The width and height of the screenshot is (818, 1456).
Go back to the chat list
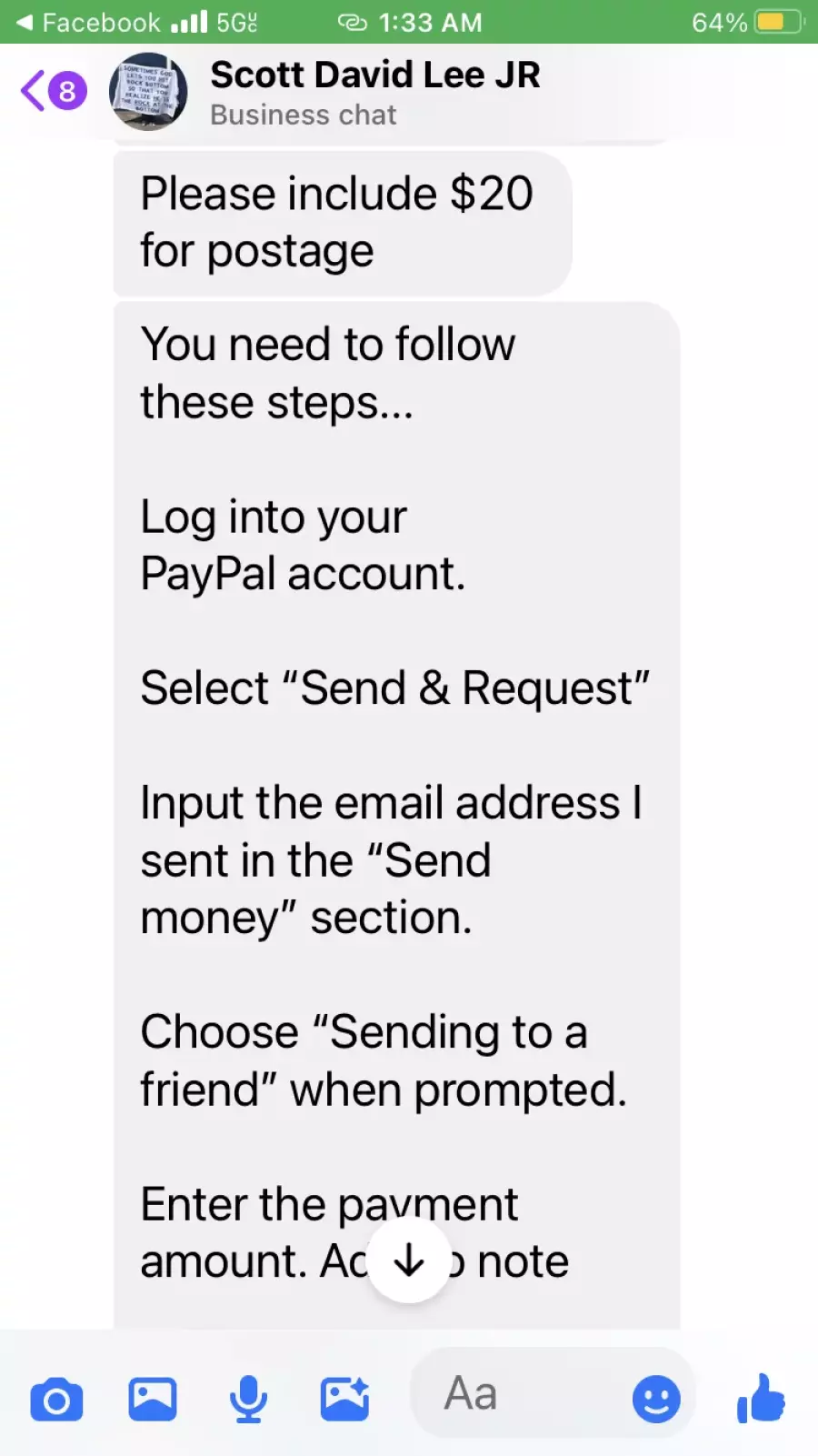(53, 91)
